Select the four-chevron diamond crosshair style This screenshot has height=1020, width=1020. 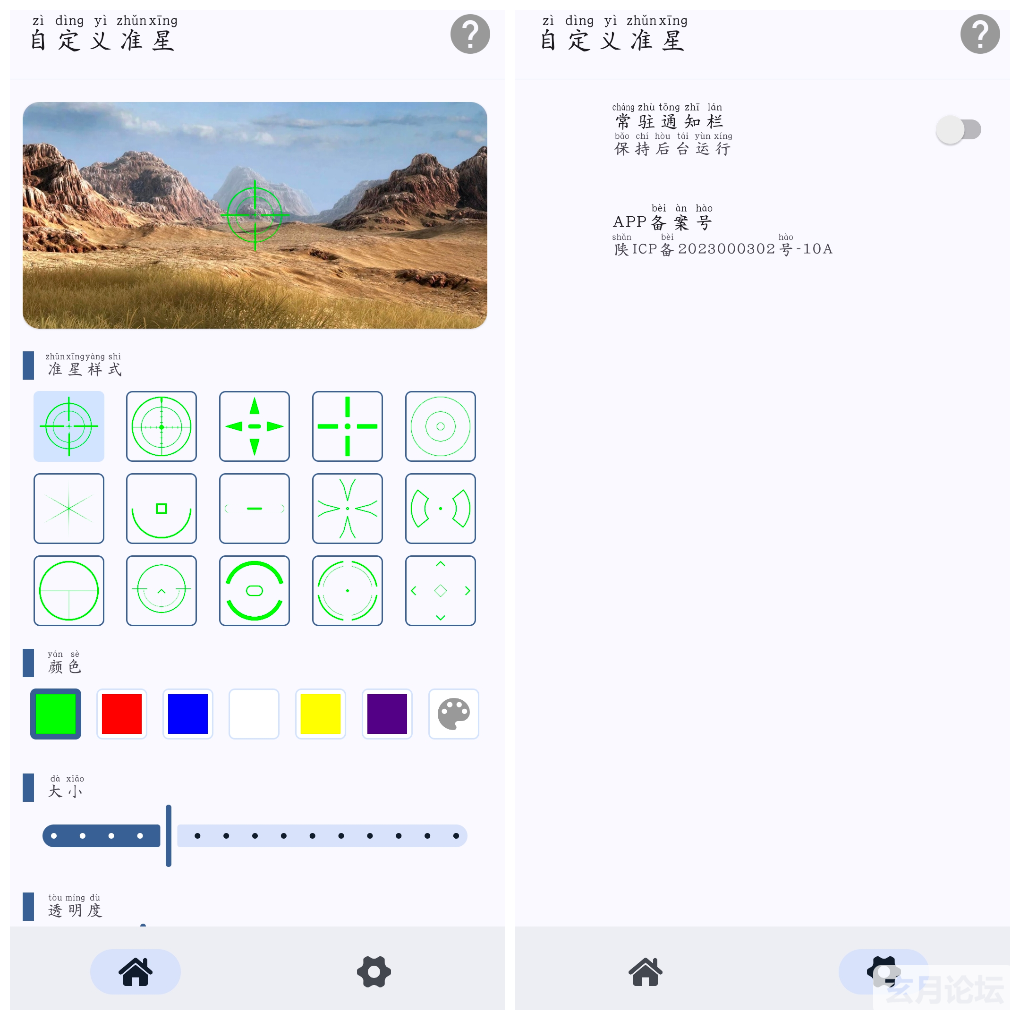[x=440, y=590]
